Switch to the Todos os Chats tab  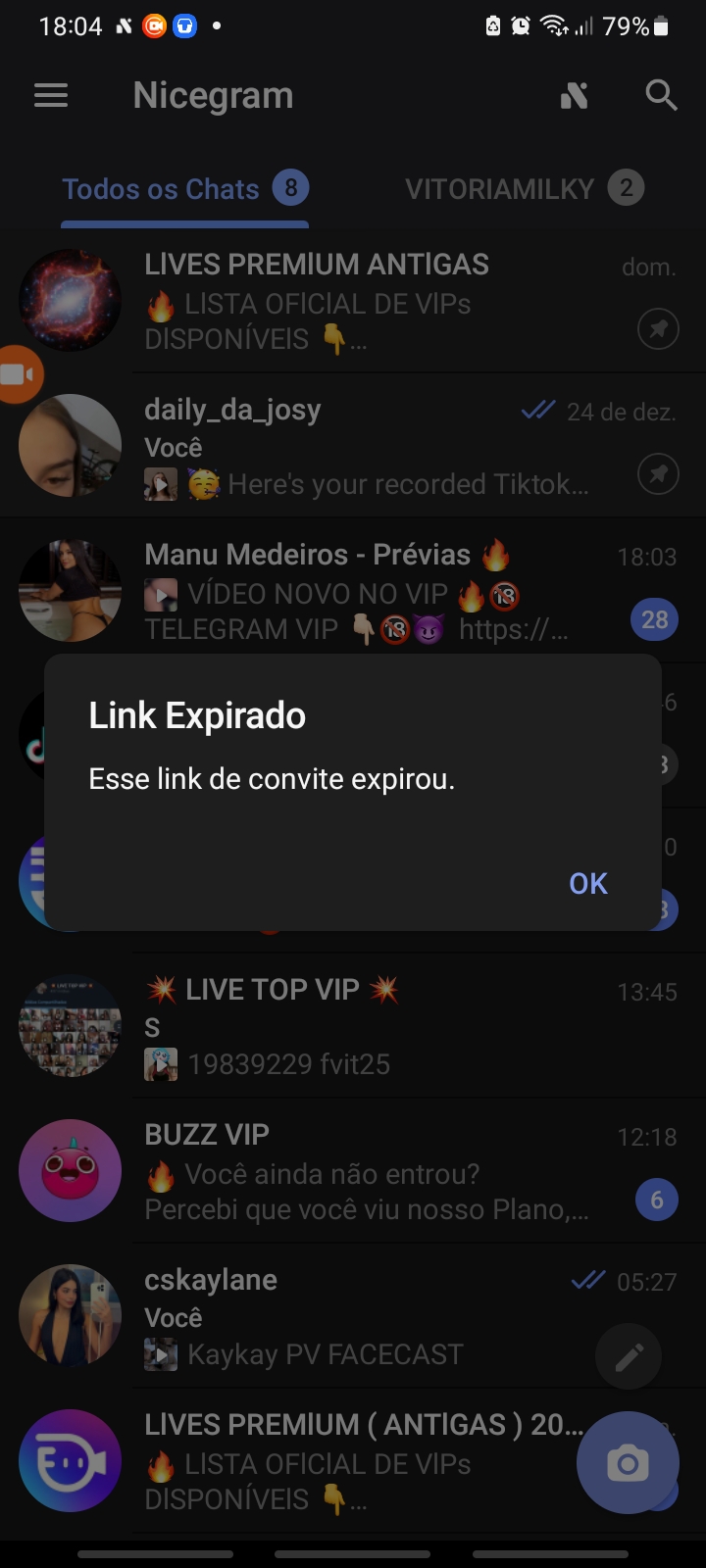coord(184,189)
